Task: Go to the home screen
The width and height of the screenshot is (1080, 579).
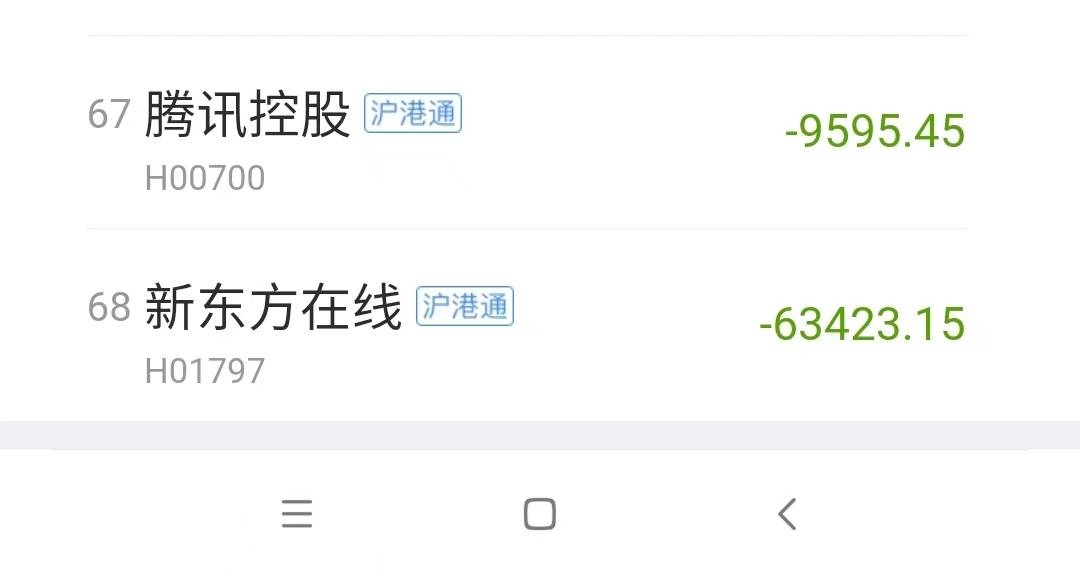Action: coord(539,514)
